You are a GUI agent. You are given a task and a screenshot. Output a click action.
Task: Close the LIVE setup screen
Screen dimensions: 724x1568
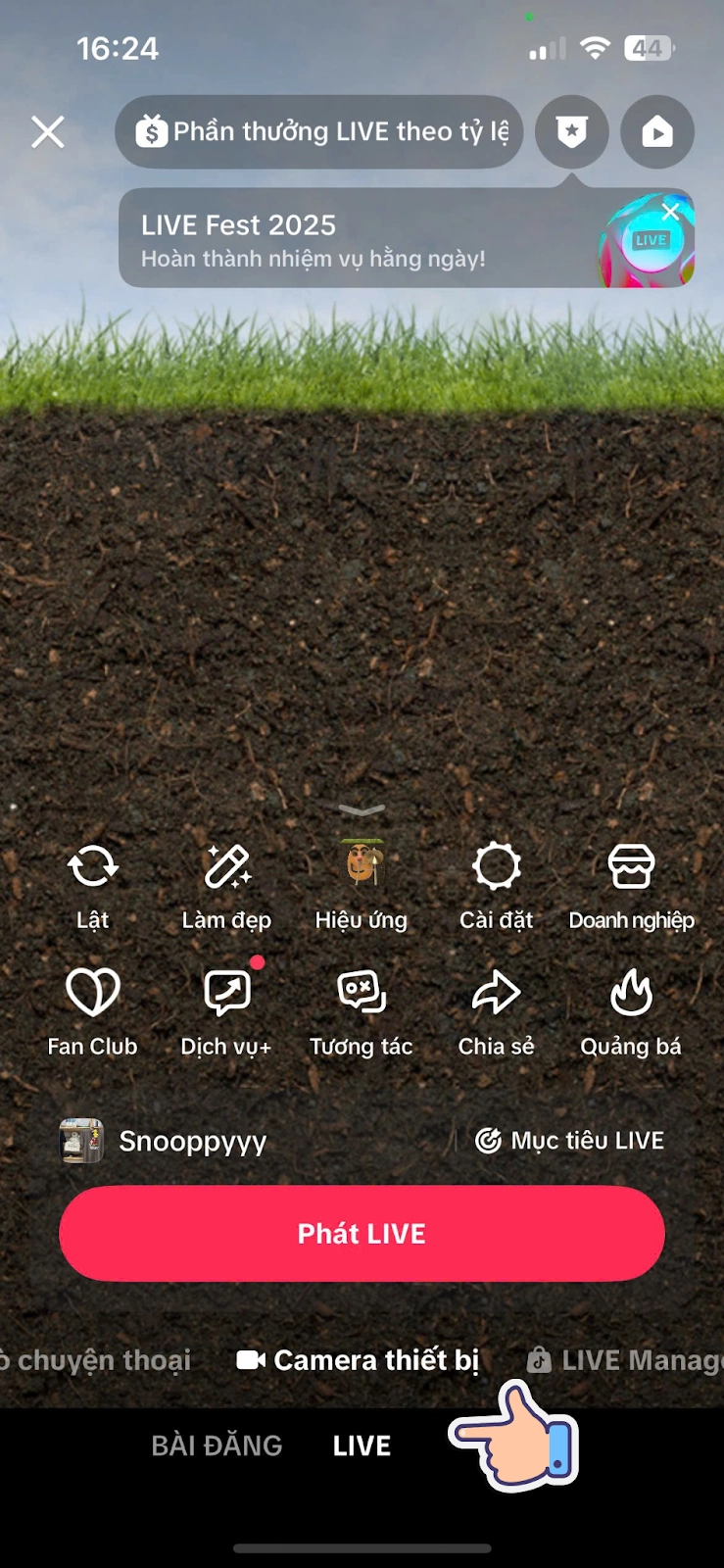click(47, 131)
